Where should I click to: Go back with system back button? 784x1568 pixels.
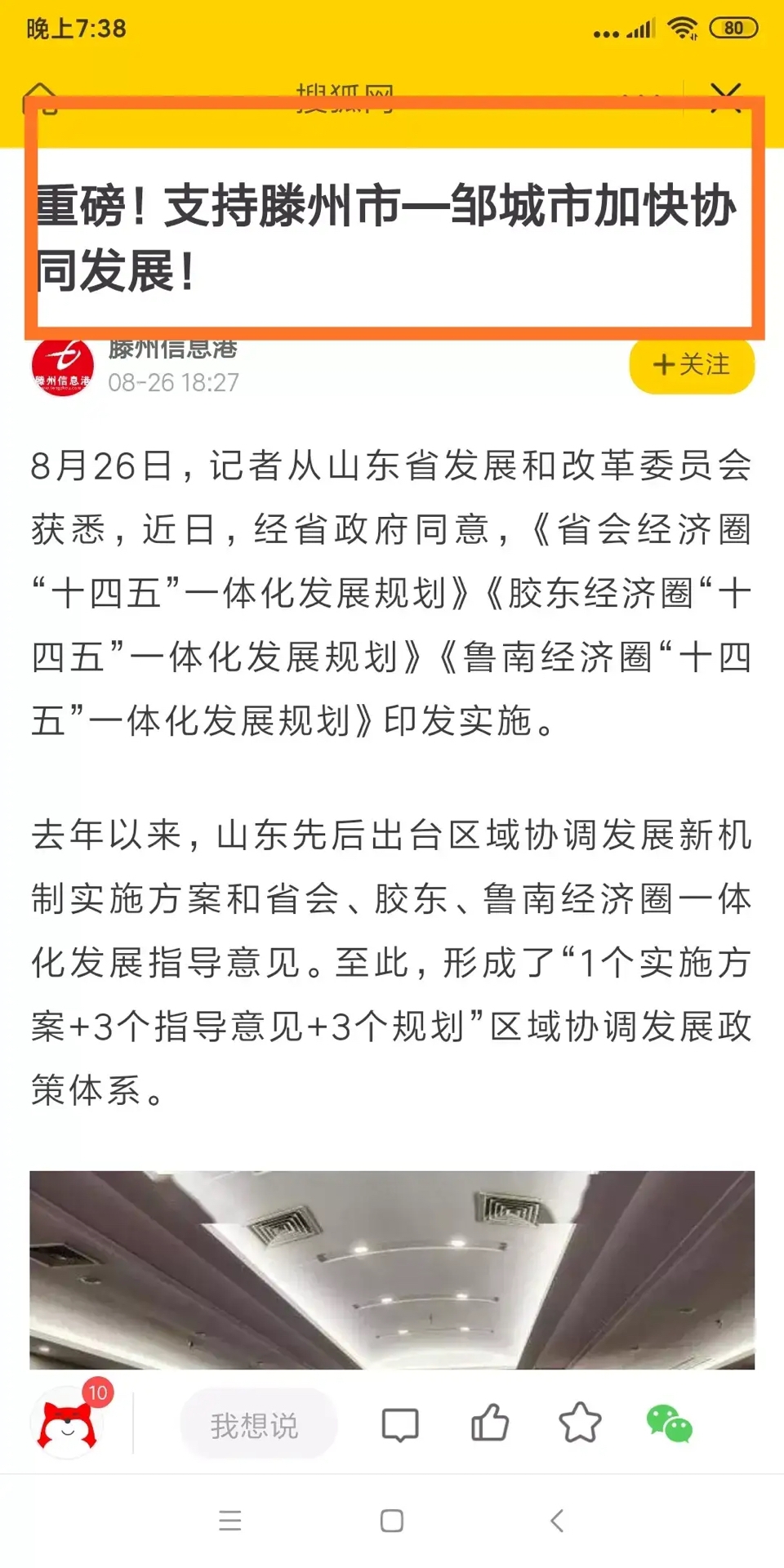557,1521
